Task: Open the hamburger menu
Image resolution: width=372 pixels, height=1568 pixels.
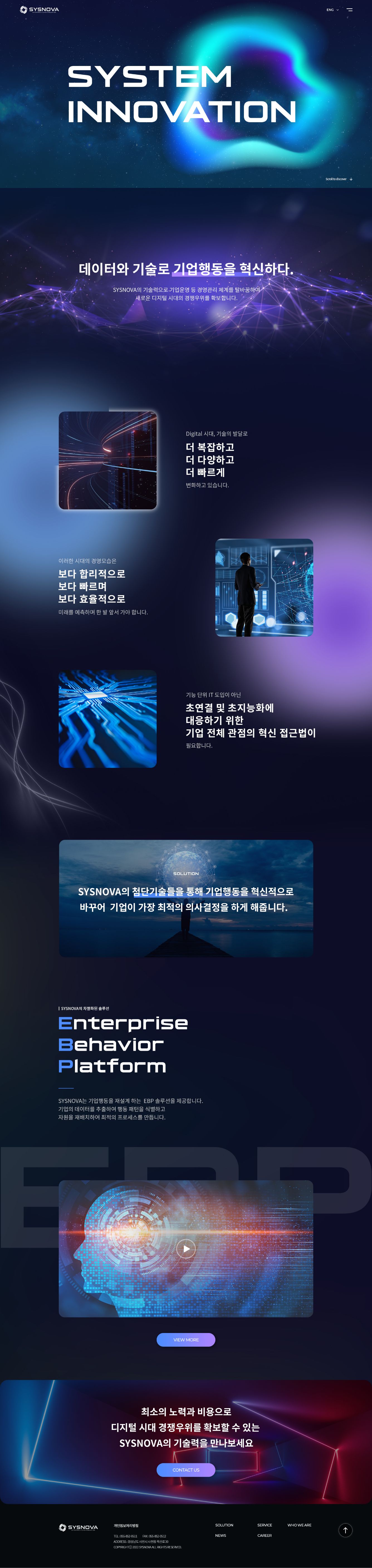Action: point(349,10)
